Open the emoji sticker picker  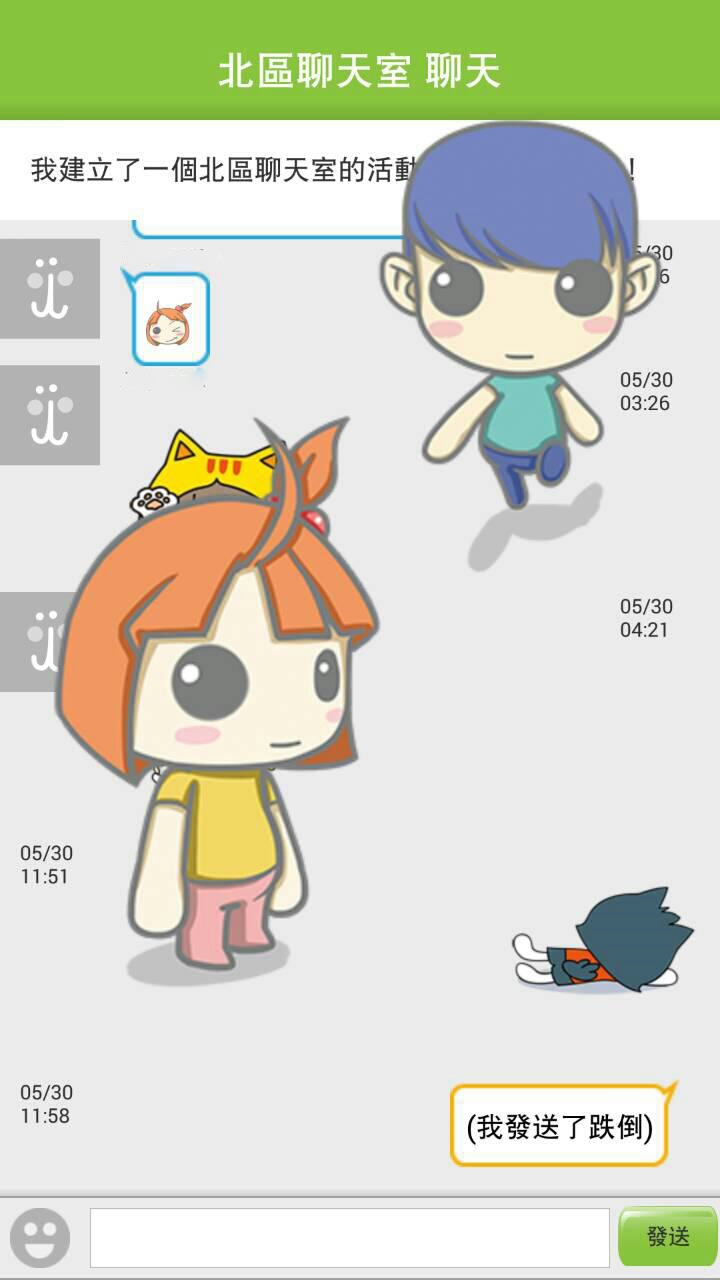40,1238
